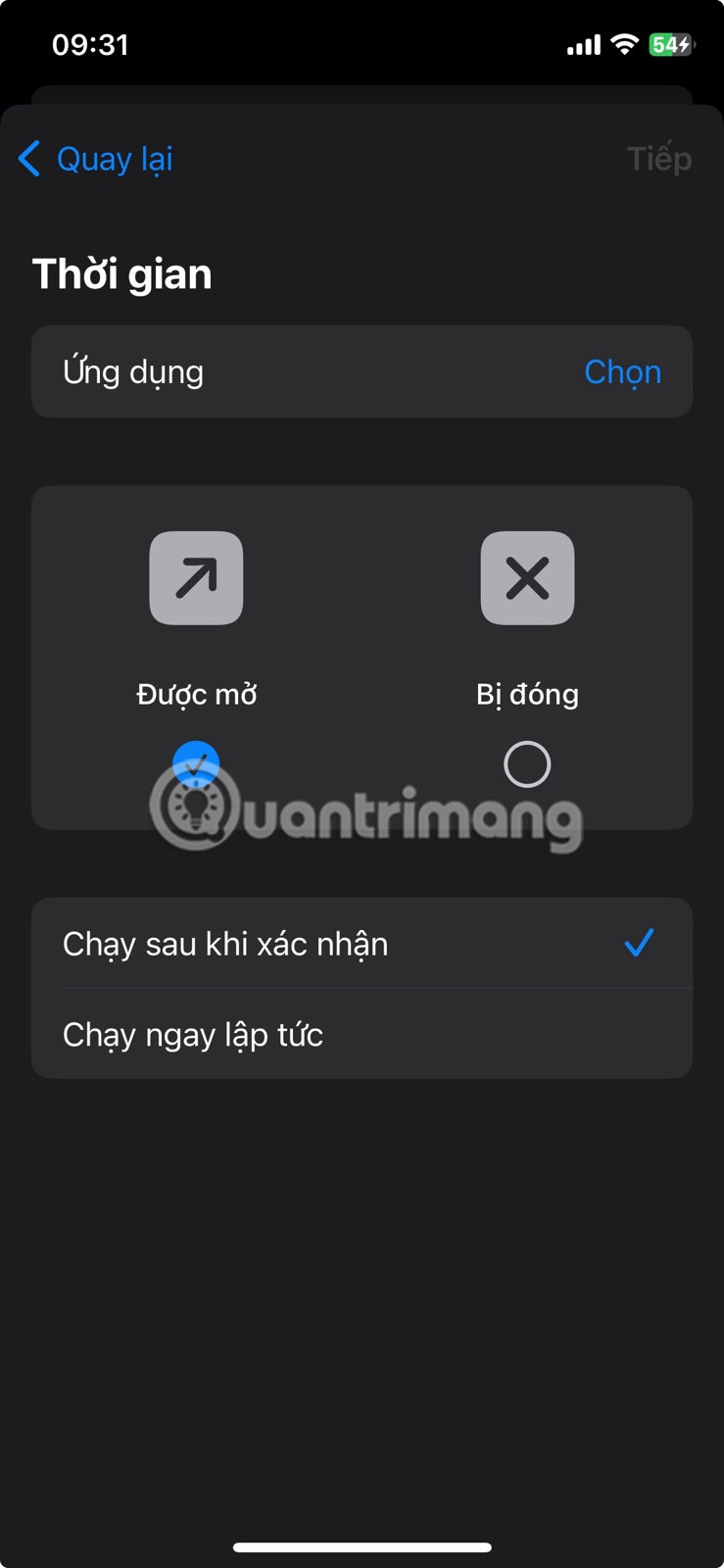The image size is (724, 1568).
Task: Pick Chạy sau khi xác nhận
Action: click(x=362, y=944)
